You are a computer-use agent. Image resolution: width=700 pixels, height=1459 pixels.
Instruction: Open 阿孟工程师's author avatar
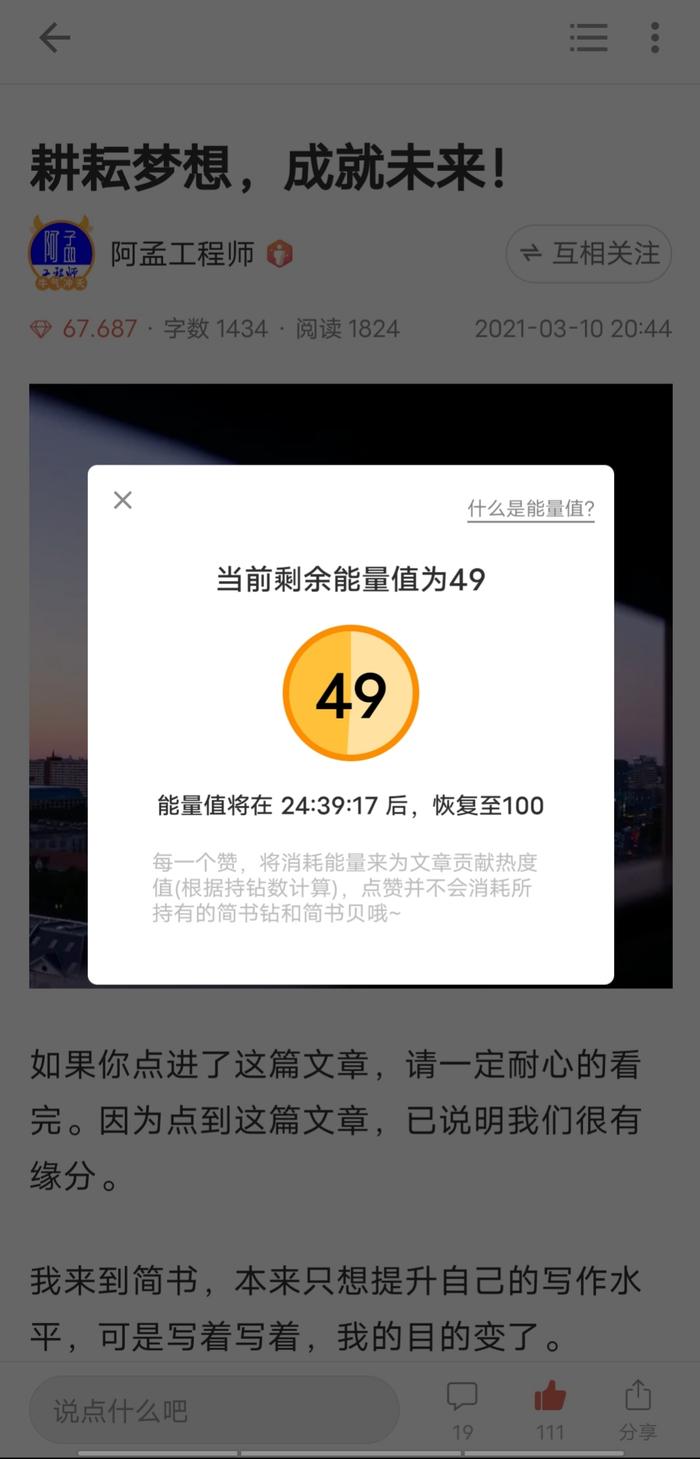(x=61, y=254)
